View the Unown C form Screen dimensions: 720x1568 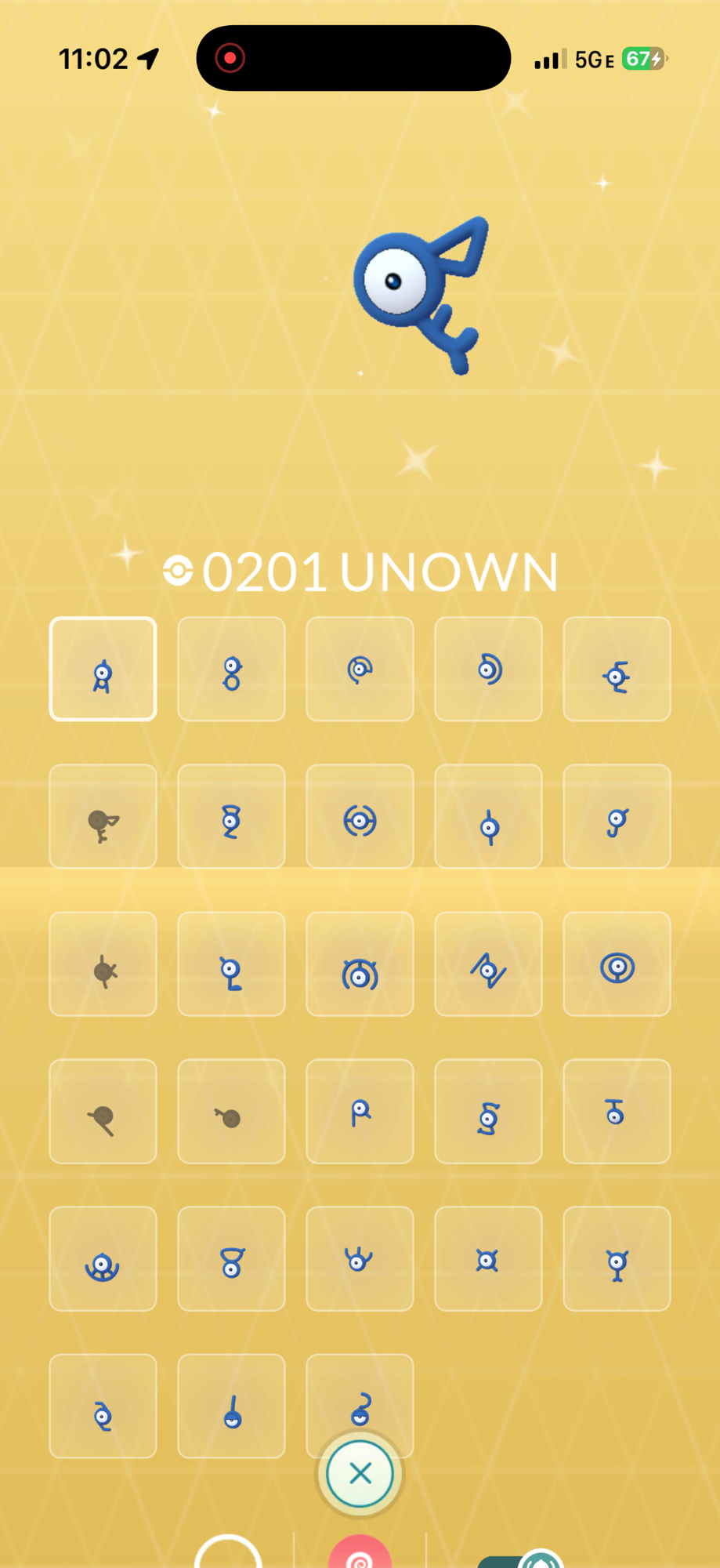coord(360,669)
